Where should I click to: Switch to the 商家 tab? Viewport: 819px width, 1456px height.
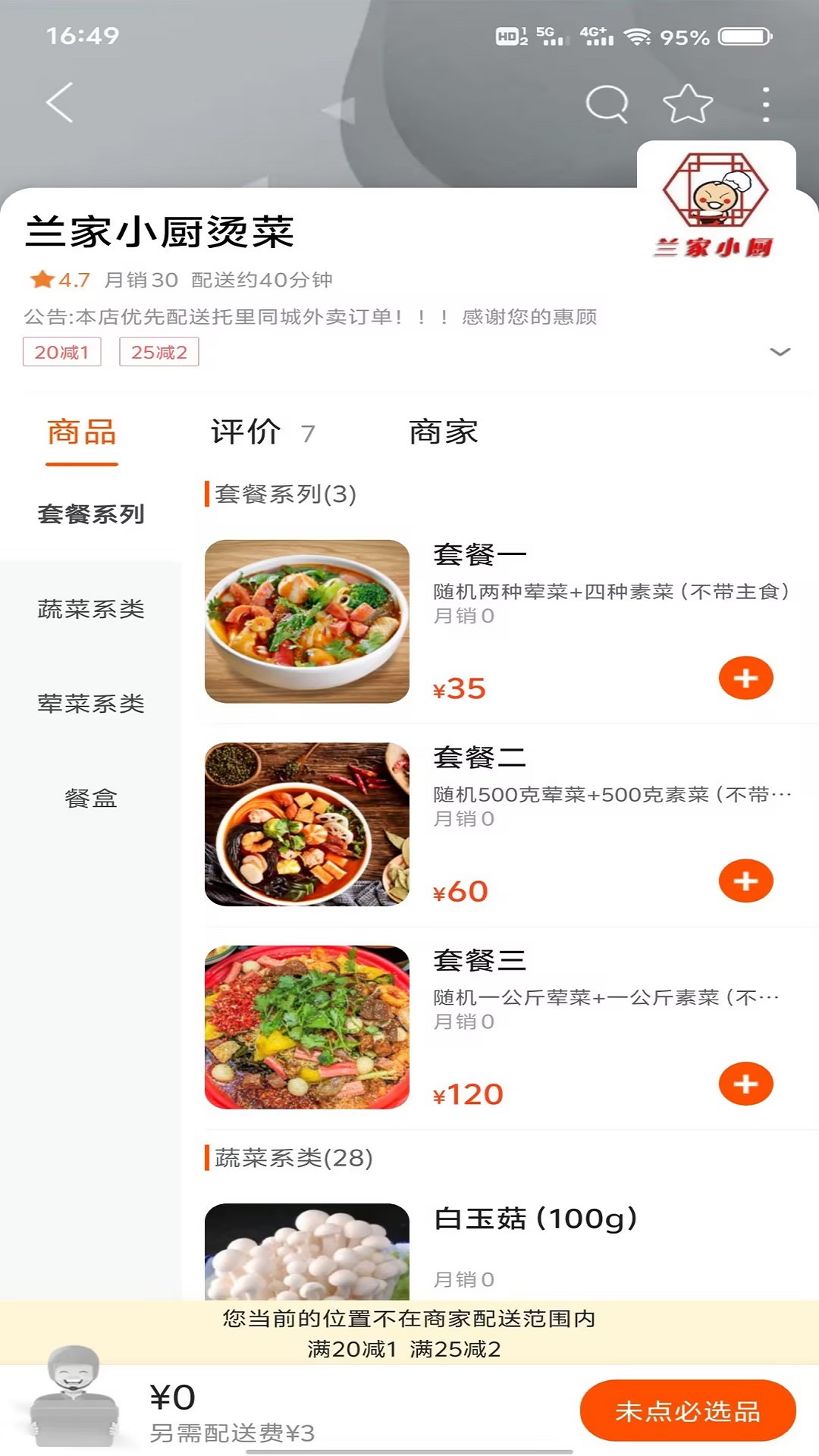[444, 432]
